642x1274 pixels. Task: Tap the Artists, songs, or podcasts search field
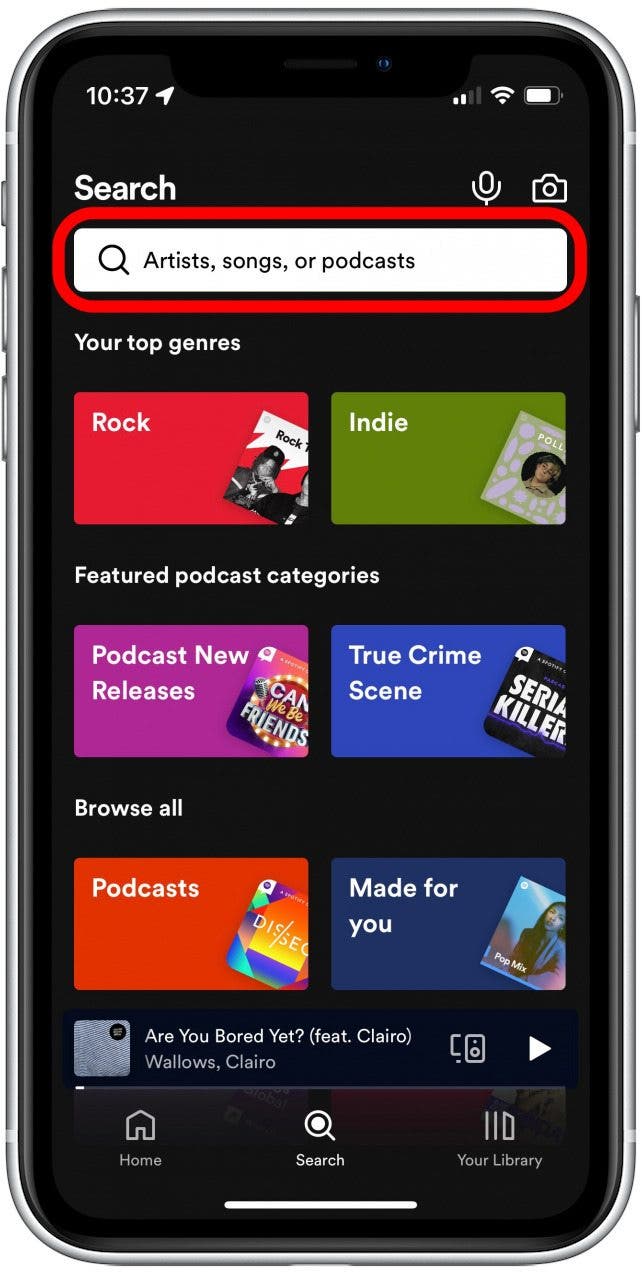pos(320,261)
